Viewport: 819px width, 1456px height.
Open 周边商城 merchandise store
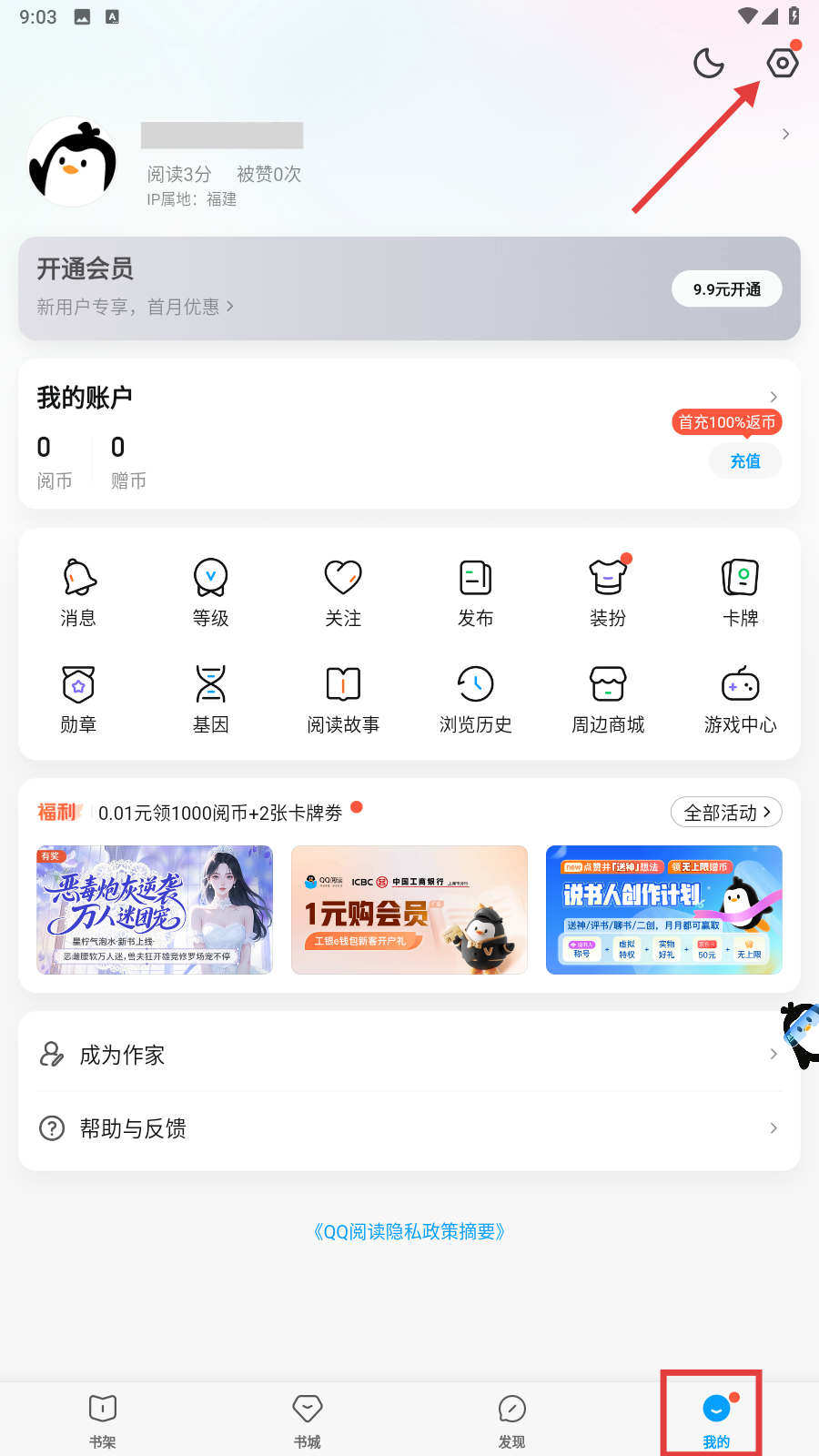pyautogui.click(x=608, y=698)
